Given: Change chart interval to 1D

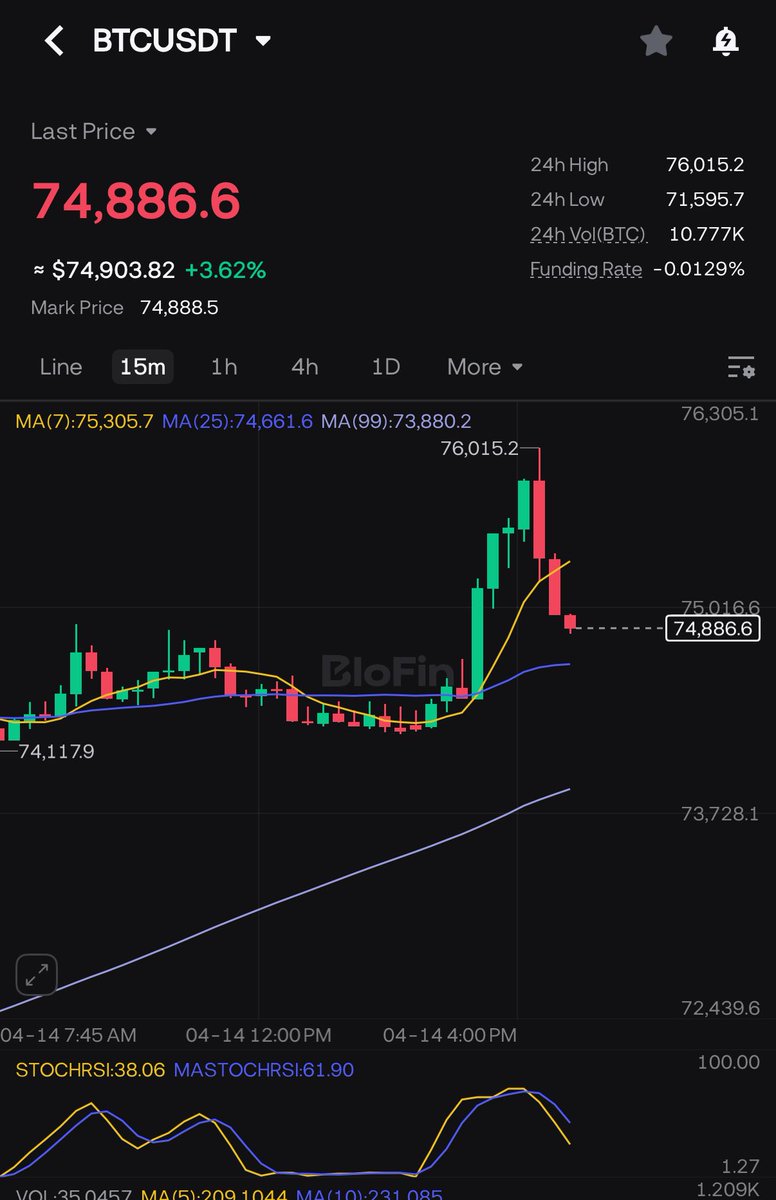Looking at the screenshot, I should [385, 367].
